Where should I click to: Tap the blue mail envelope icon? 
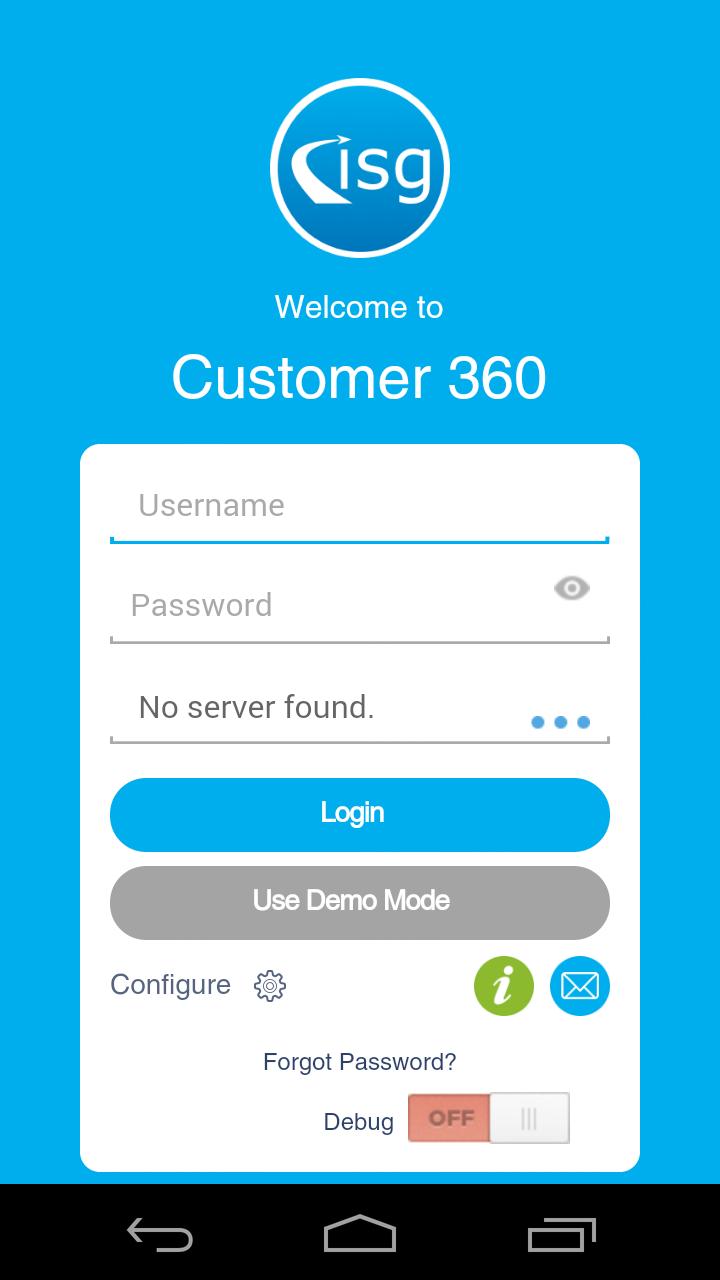point(579,986)
